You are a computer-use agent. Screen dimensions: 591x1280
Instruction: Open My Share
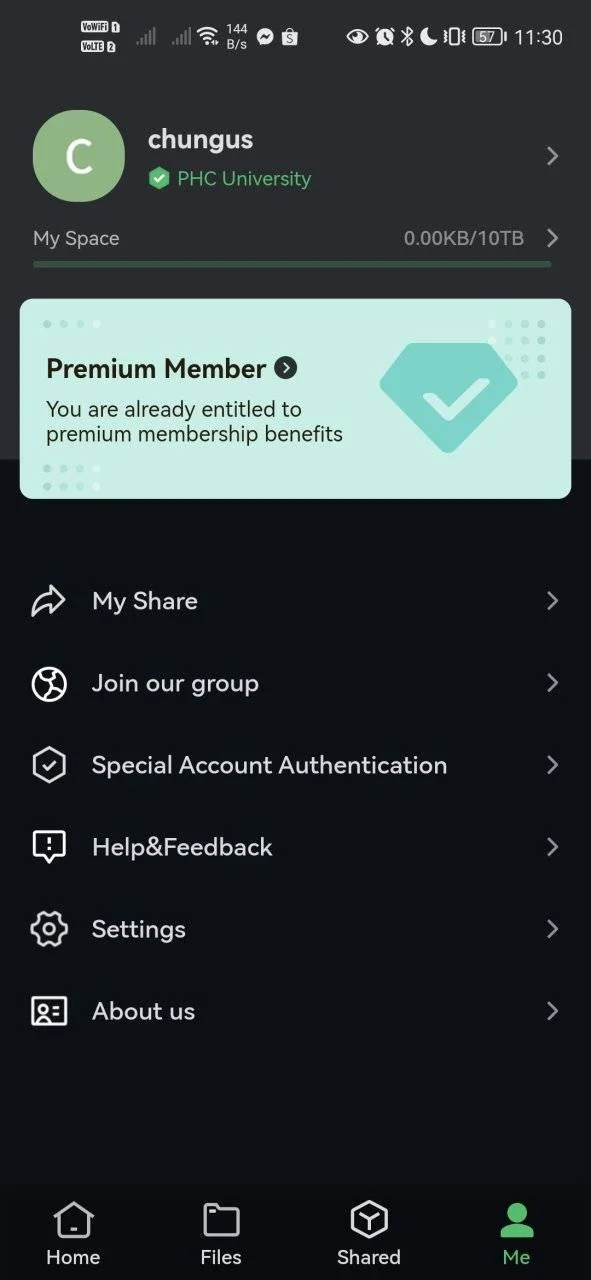[295, 601]
